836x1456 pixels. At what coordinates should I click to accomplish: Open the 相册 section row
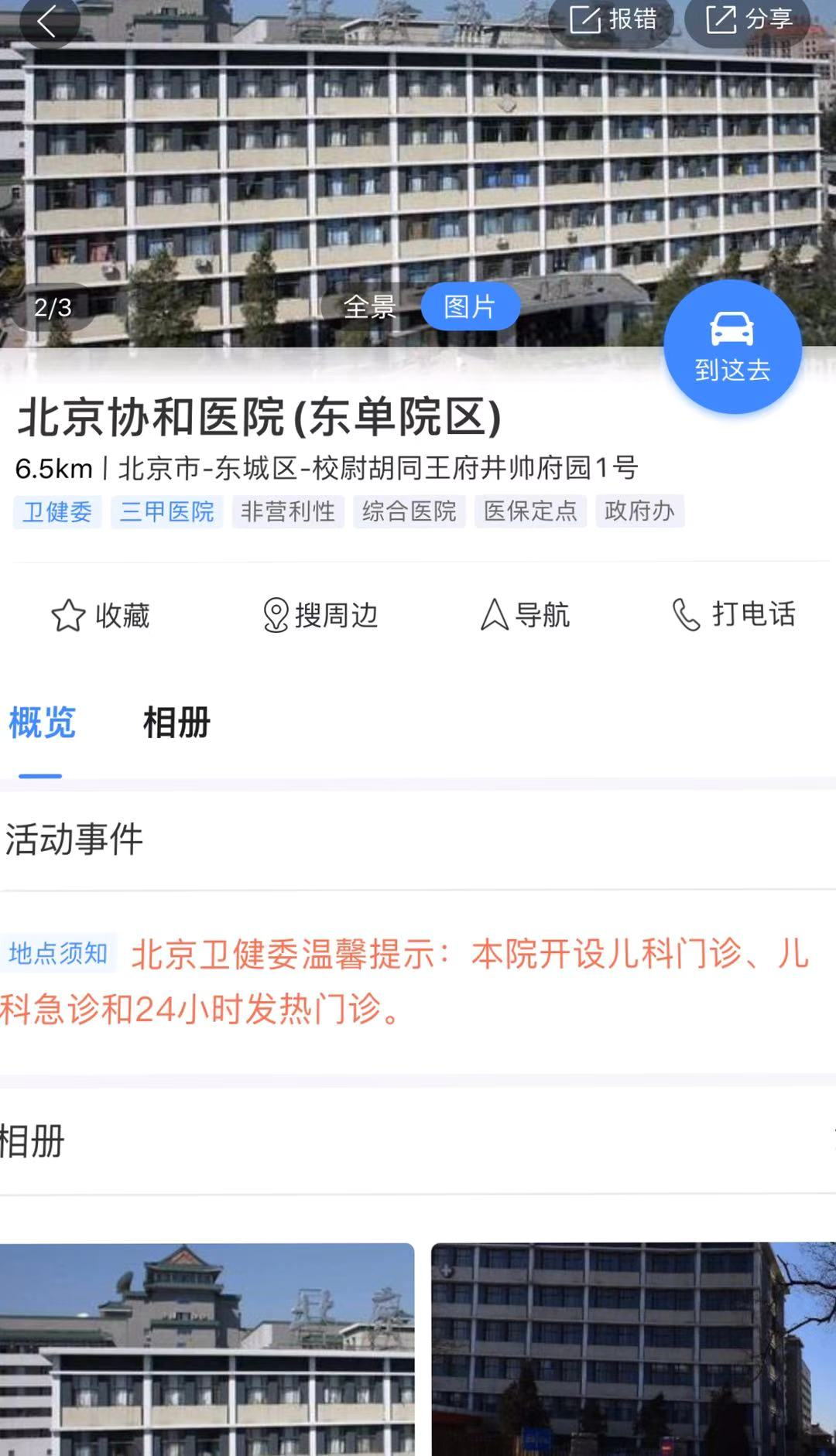[x=418, y=1142]
